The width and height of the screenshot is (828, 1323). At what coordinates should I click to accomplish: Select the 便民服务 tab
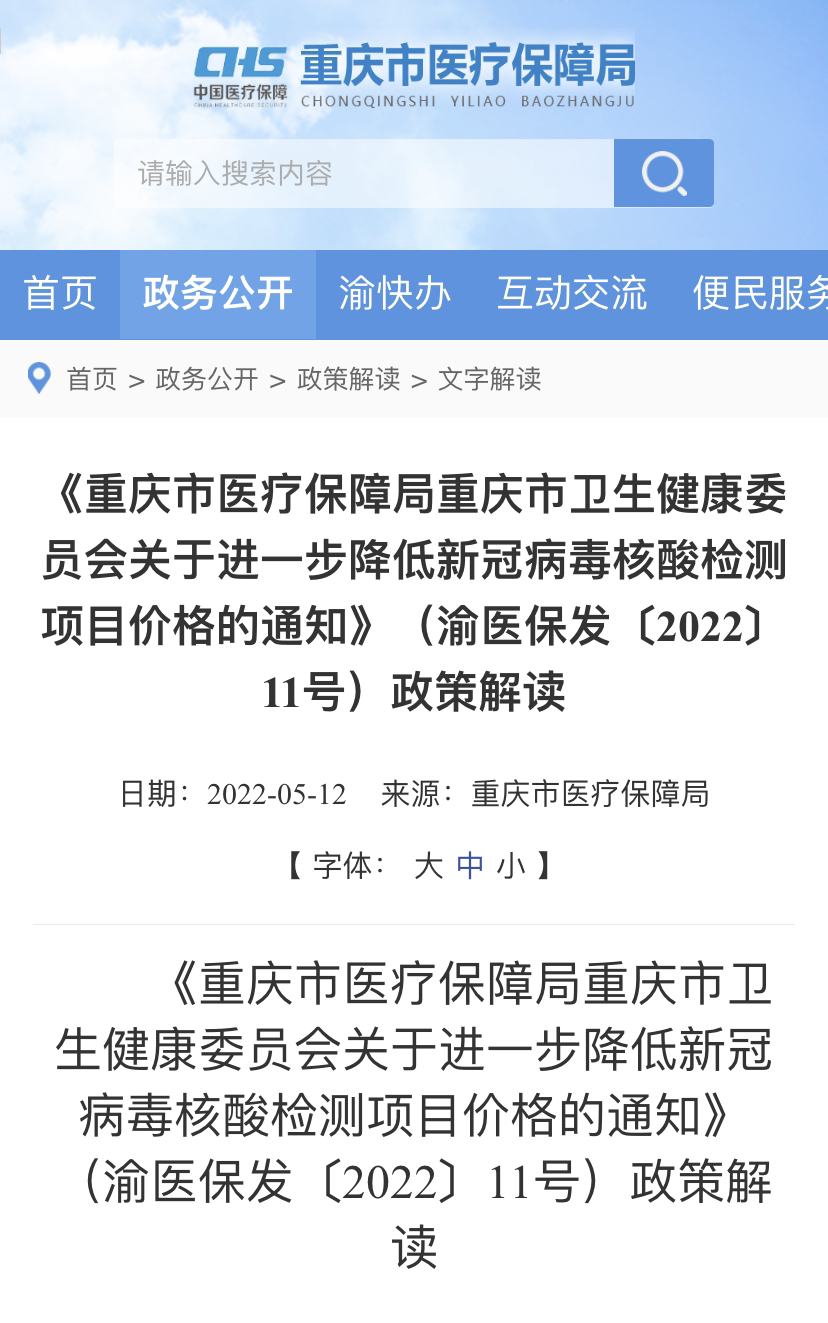pos(760,294)
